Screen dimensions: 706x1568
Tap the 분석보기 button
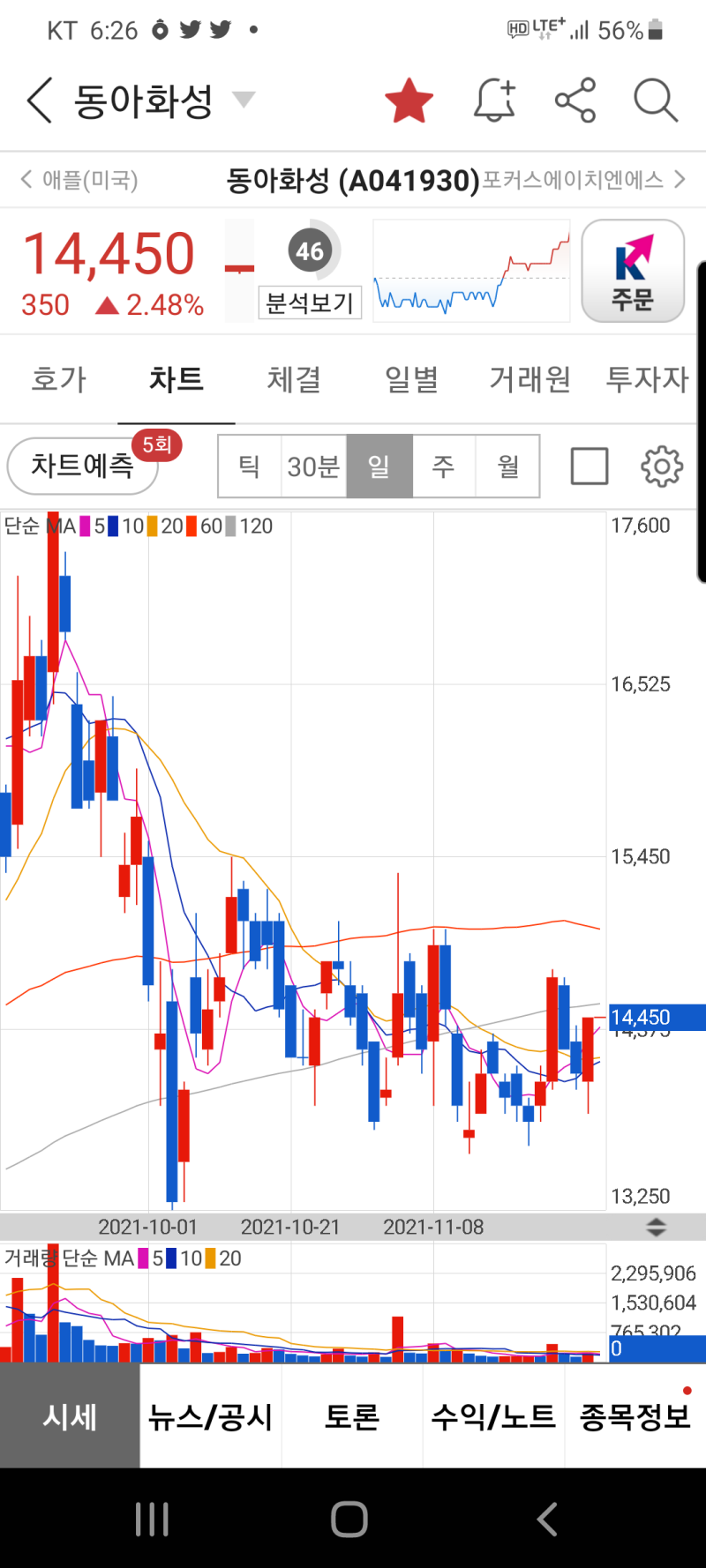click(310, 303)
